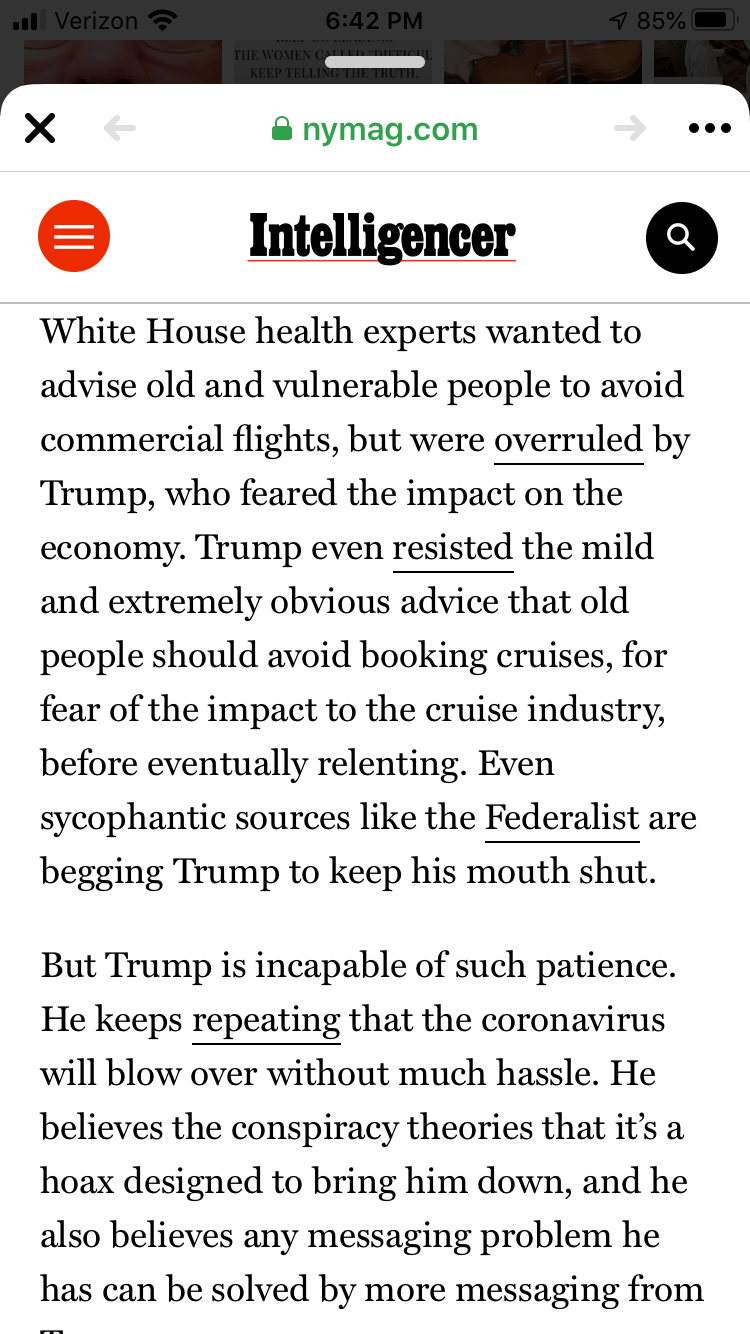
Task: Go forward to next page
Action: (x=630, y=129)
